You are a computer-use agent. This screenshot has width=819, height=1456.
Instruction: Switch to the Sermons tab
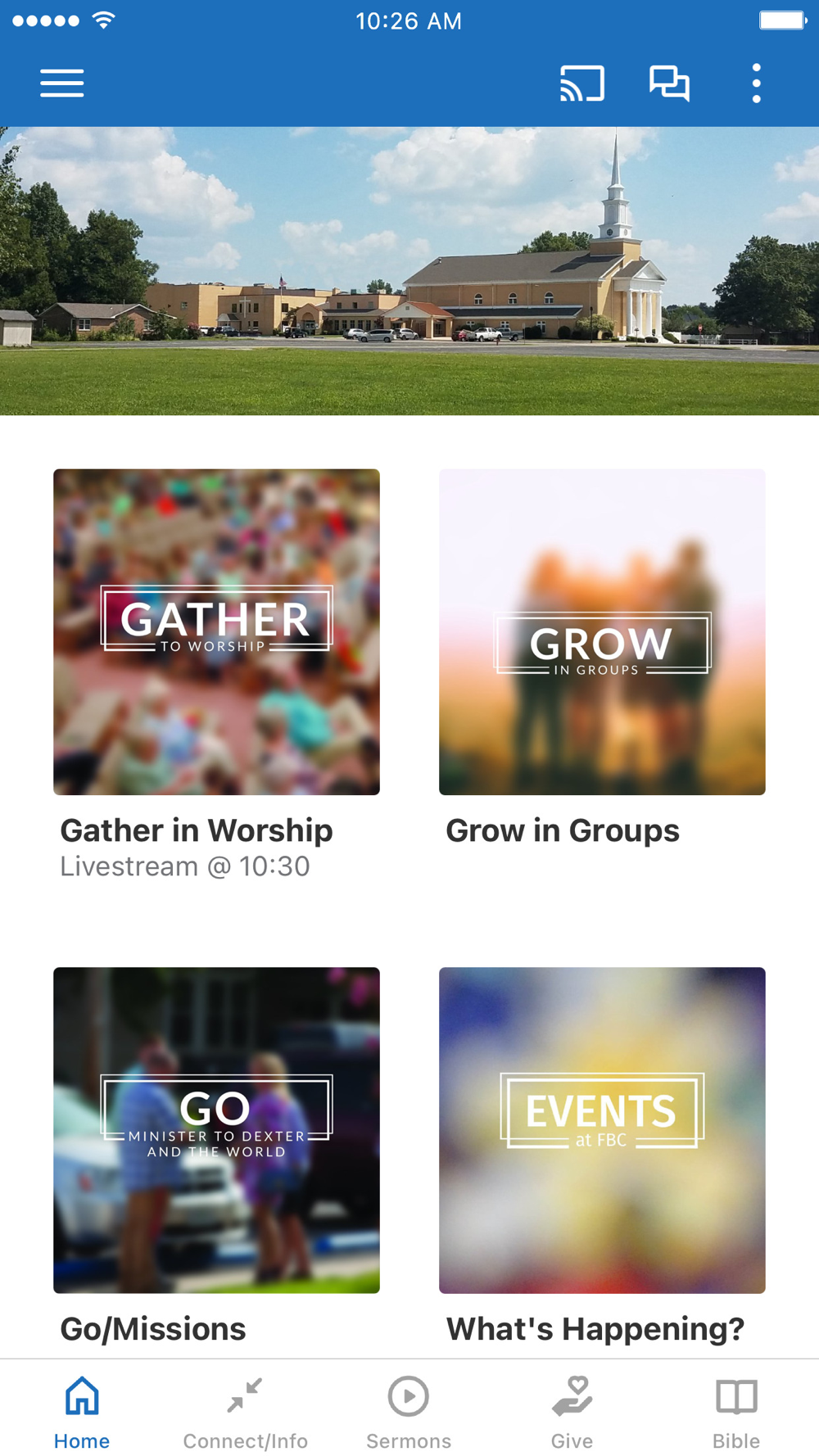click(409, 1412)
